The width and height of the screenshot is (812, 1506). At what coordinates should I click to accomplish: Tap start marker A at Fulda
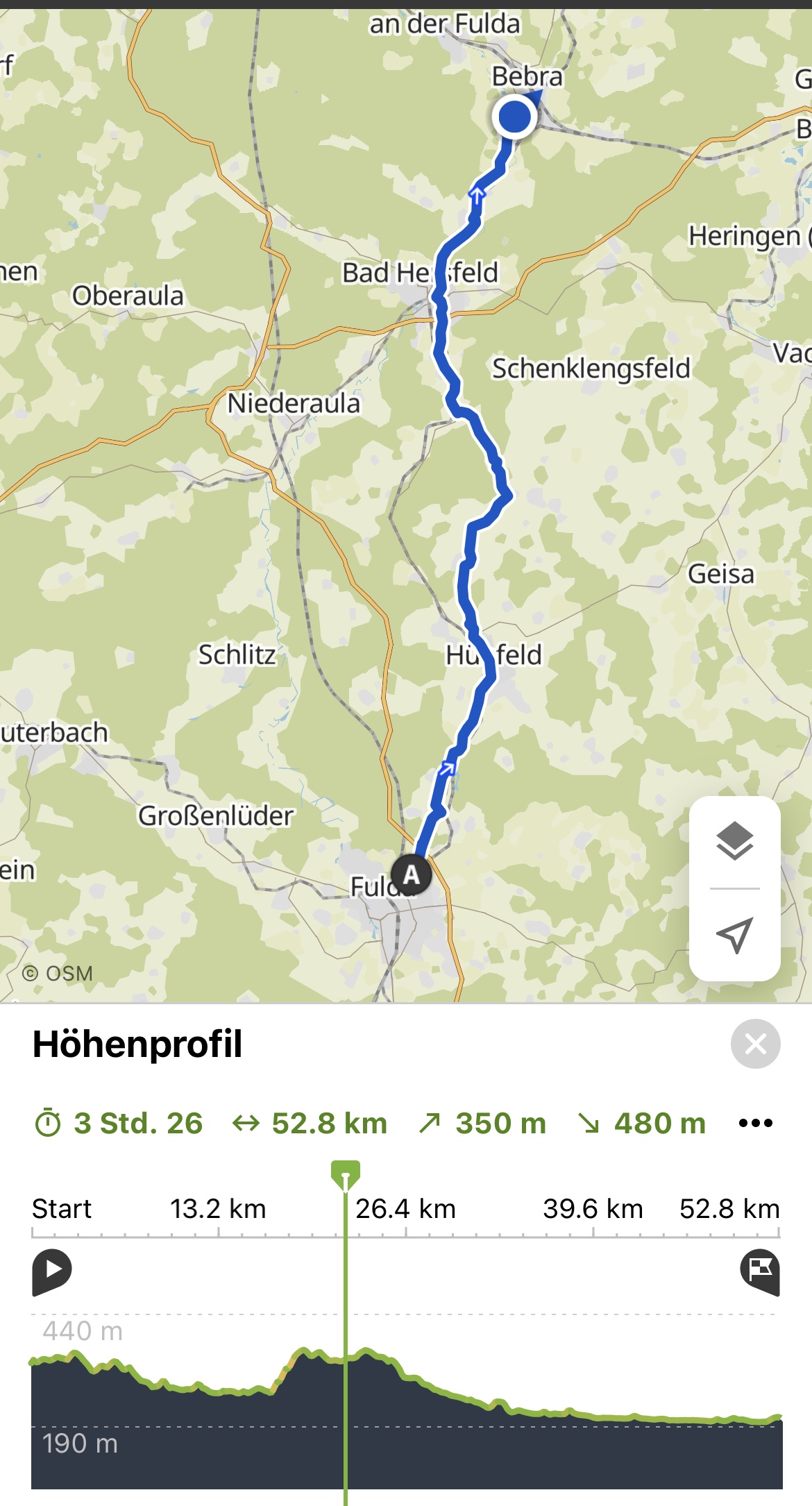pyautogui.click(x=411, y=874)
